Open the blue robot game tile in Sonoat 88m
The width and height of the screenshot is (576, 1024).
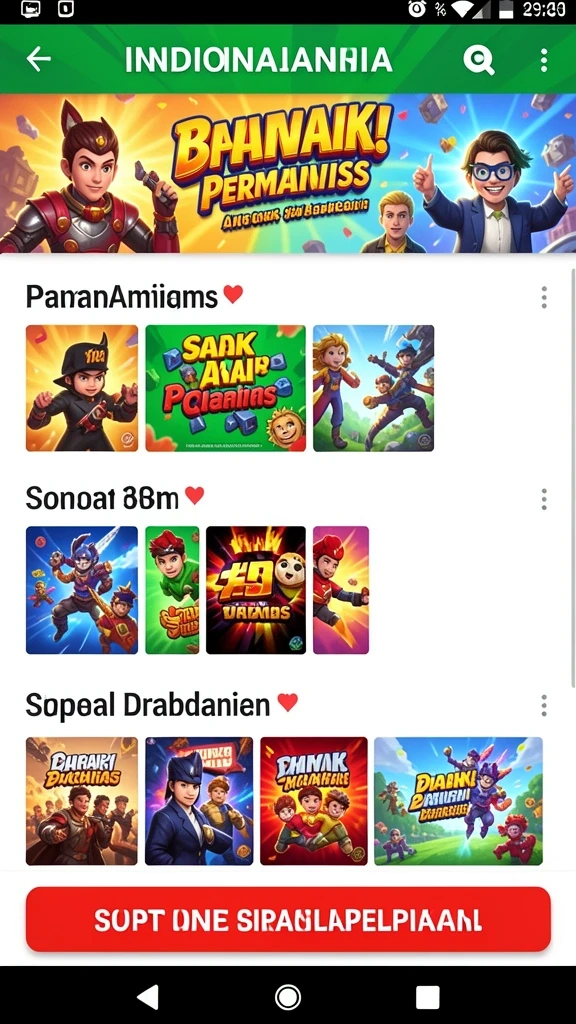pyautogui.click(x=82, y=590)
